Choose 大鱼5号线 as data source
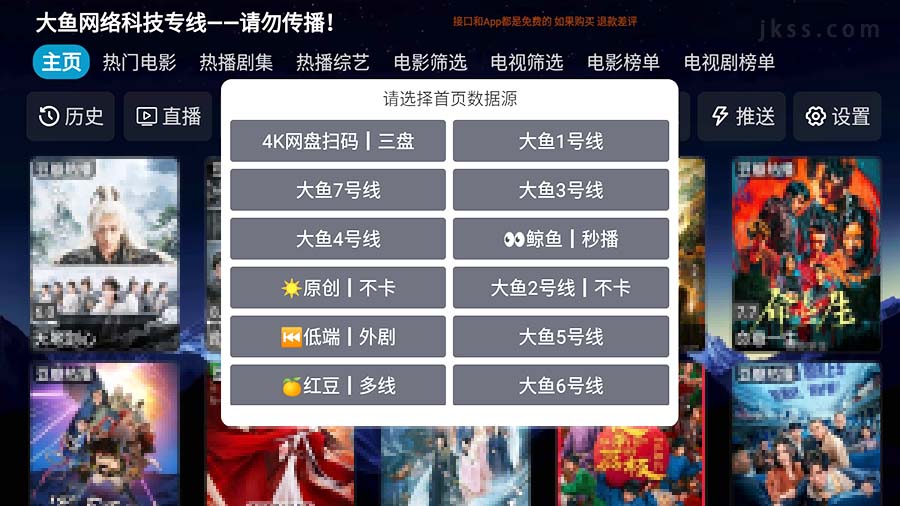The width and height of the screenshot is (900, 506). coord(560,337)
